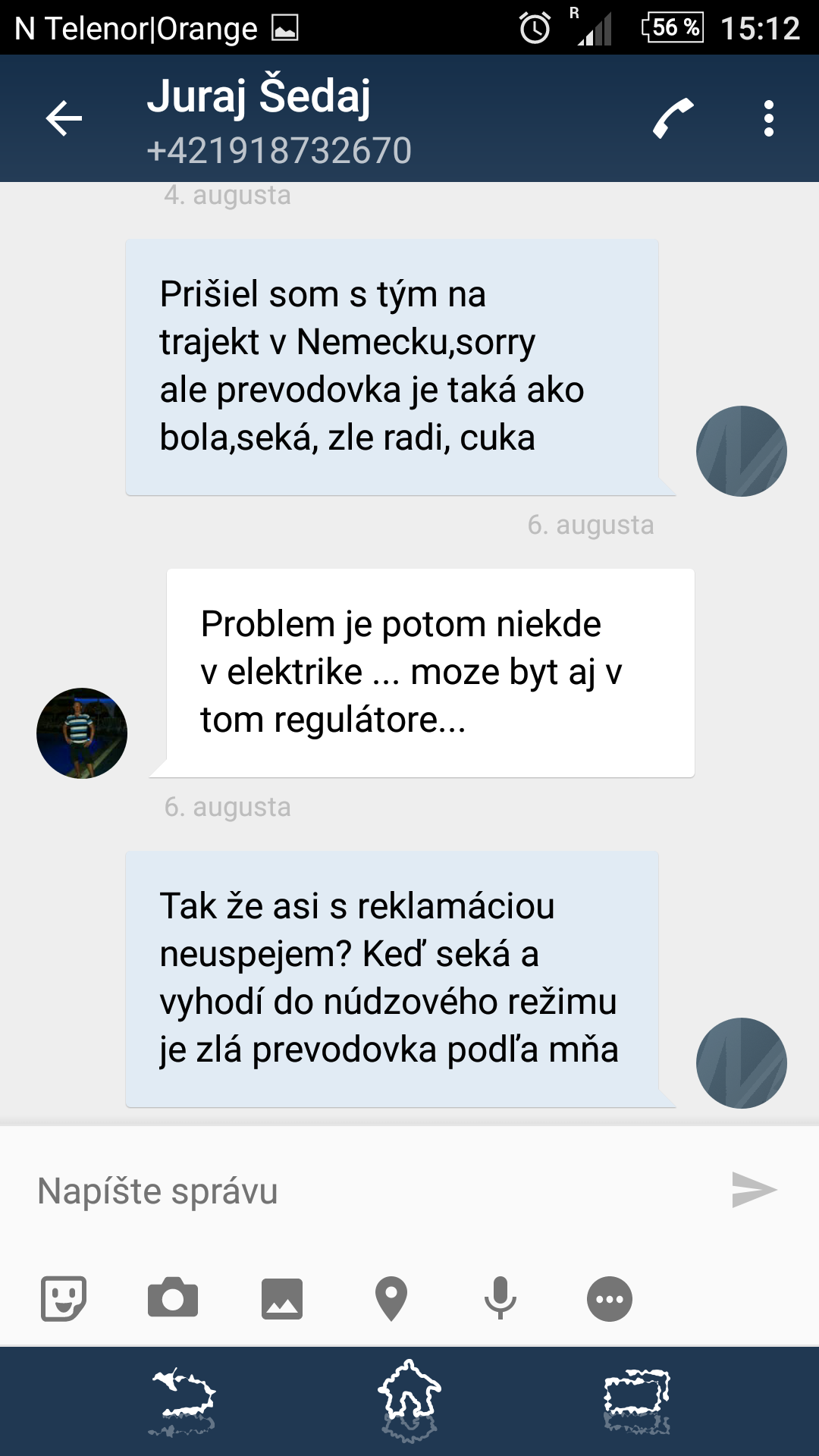Send the message with arrow icon
Viewport: 819px width, 1456px height.
[754, 1190]
